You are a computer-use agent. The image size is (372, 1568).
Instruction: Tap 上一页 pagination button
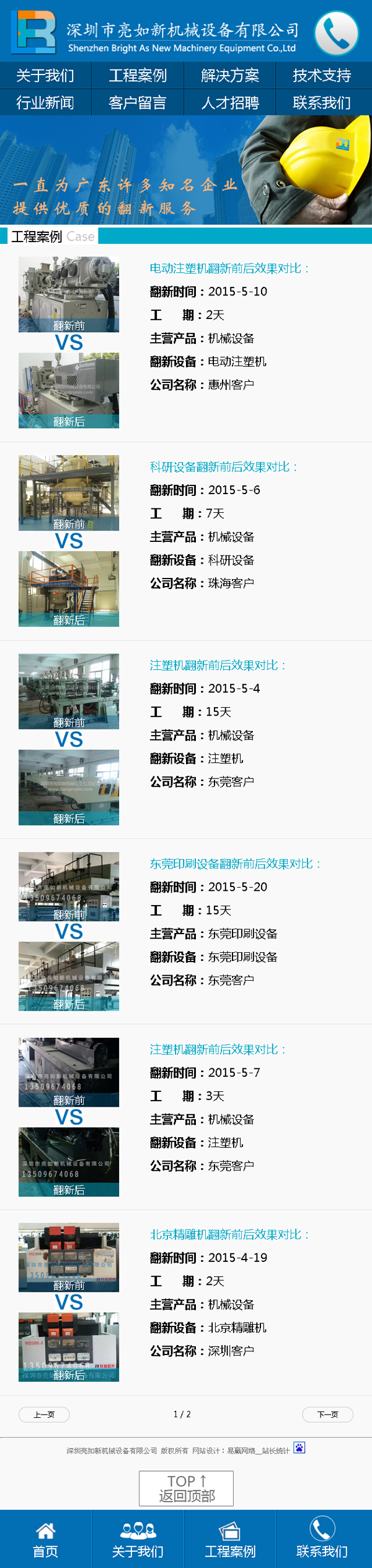point(44,1415)
